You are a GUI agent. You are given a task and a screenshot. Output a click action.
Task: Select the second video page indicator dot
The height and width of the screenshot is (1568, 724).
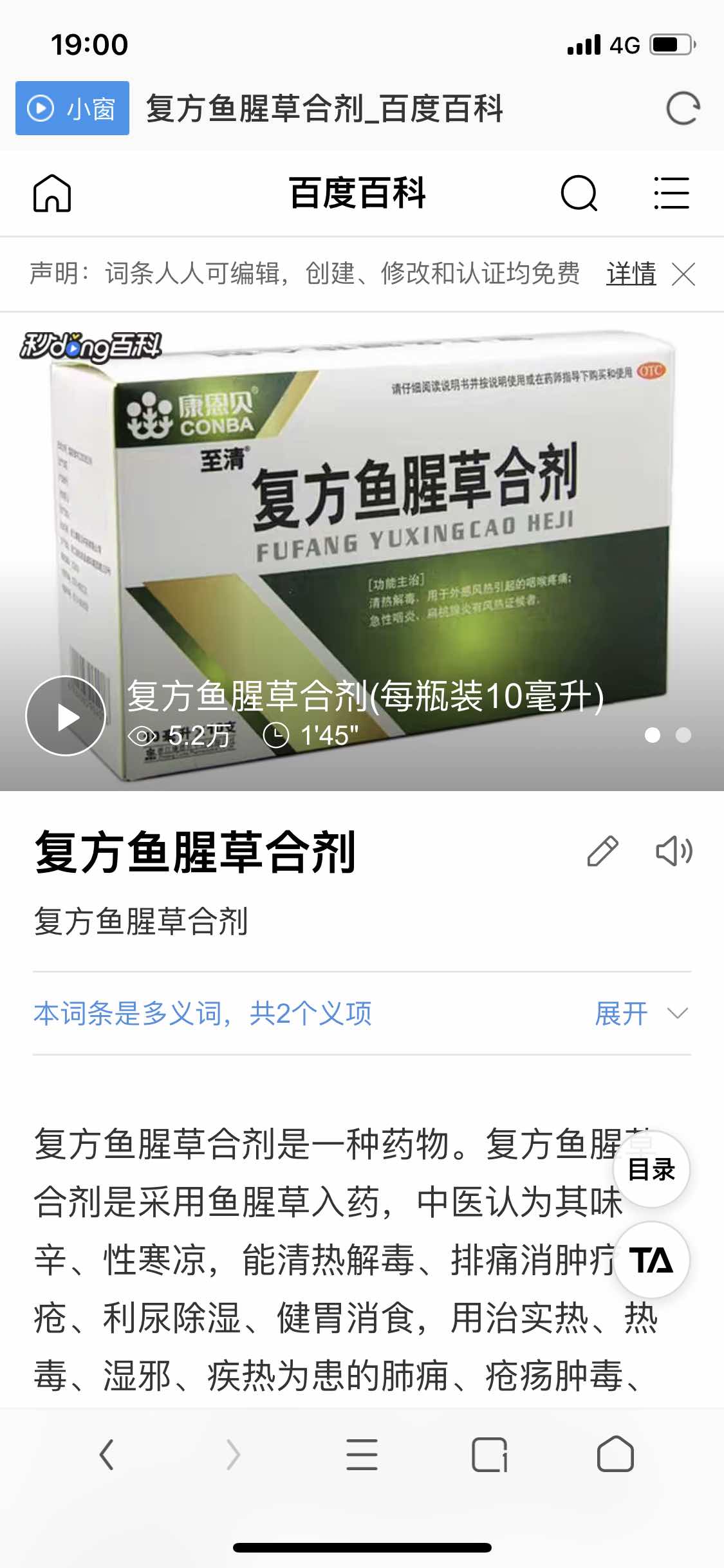[683, 735]
